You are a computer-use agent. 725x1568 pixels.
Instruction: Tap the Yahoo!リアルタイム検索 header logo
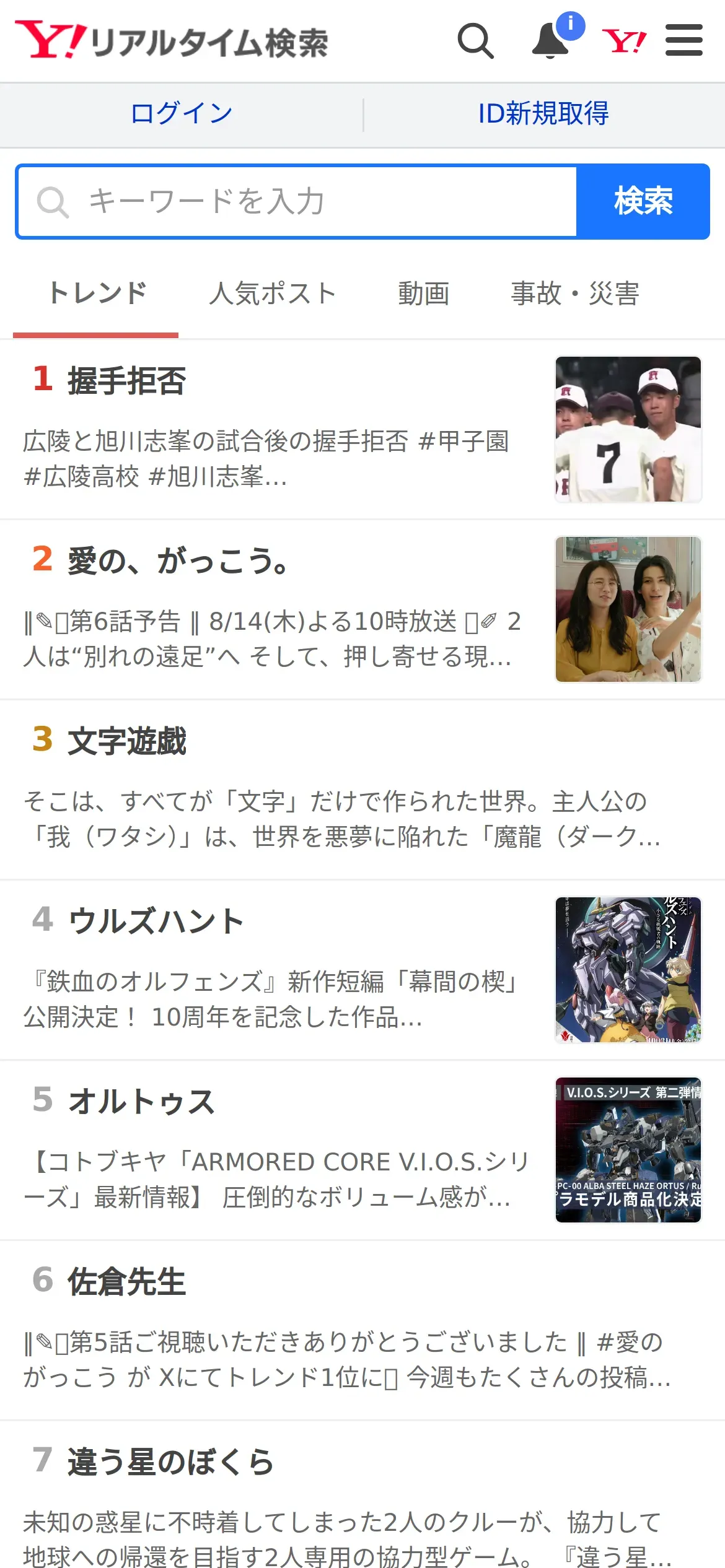pos(172,41)
